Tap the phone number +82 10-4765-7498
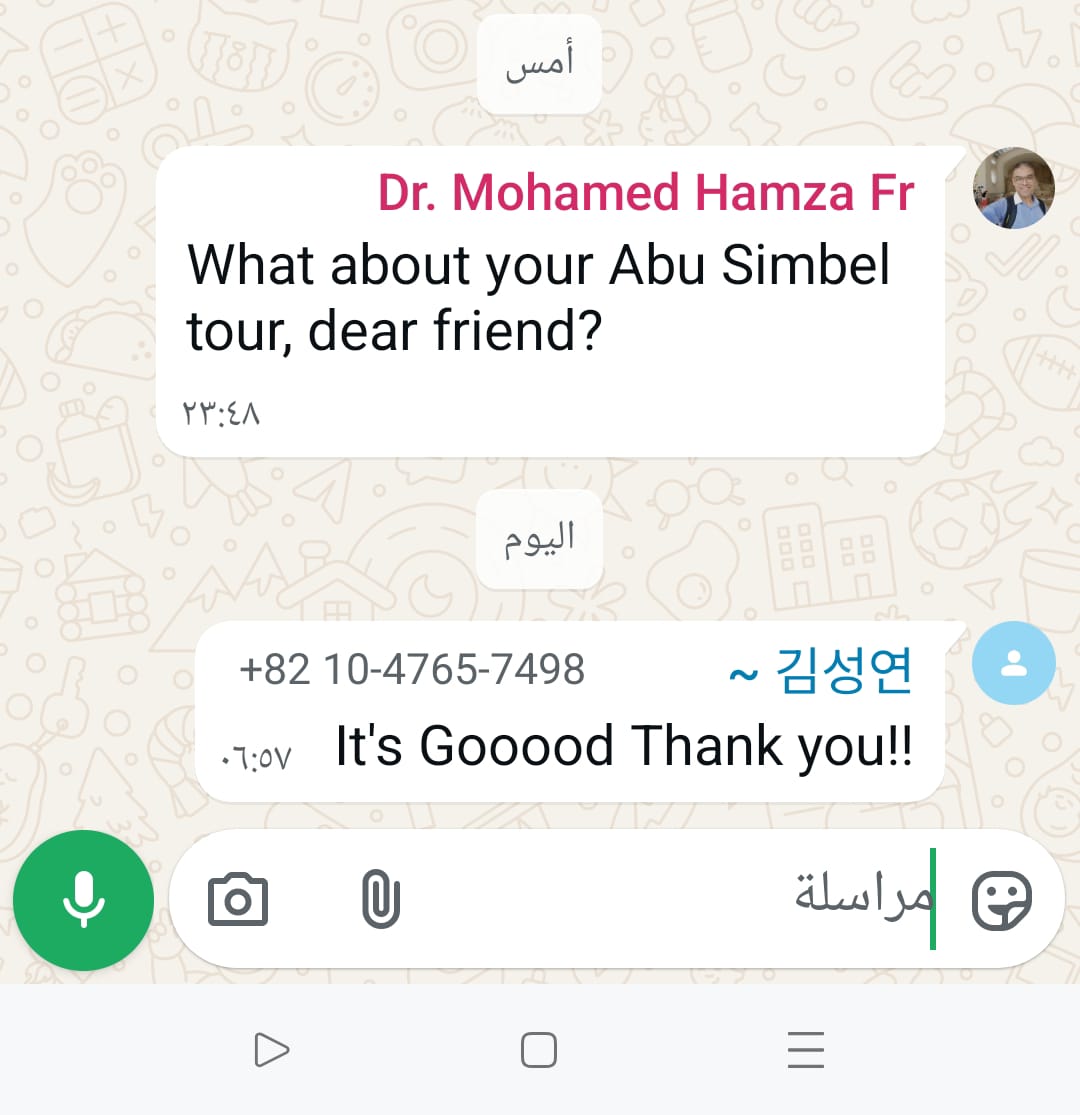This screenshot has height=1115, width=1080. [x=411, y=669]
